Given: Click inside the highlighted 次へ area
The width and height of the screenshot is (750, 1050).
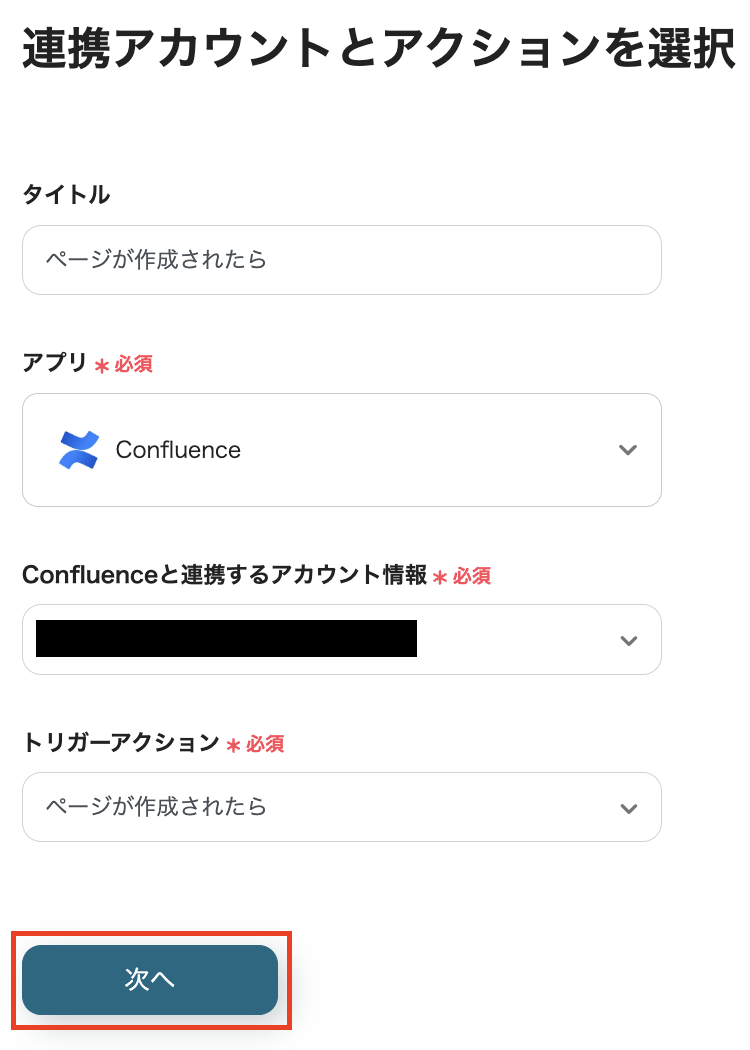Looking at the screenshot, I should click(150, 980).
